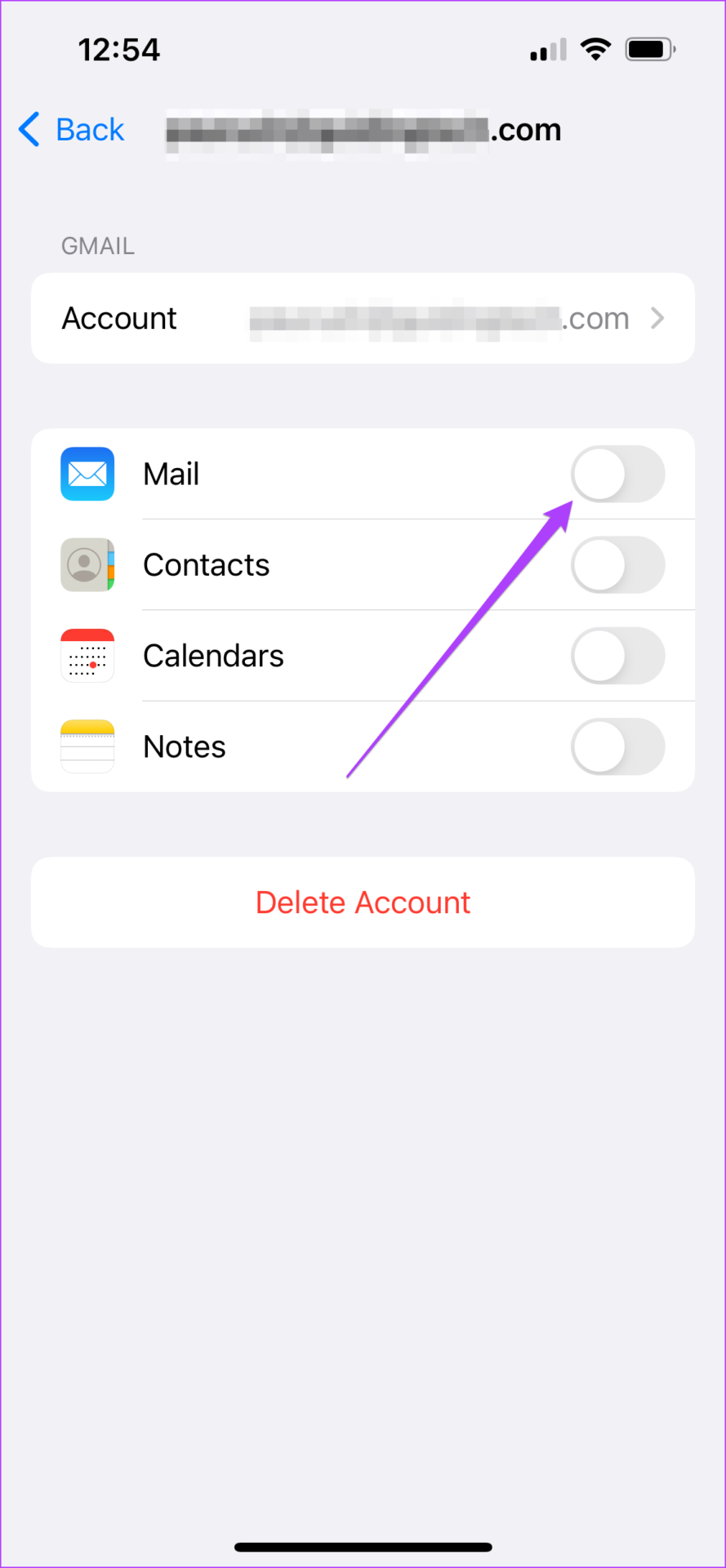Enable the Mail toggle
726x1568 pixels.
617,474
